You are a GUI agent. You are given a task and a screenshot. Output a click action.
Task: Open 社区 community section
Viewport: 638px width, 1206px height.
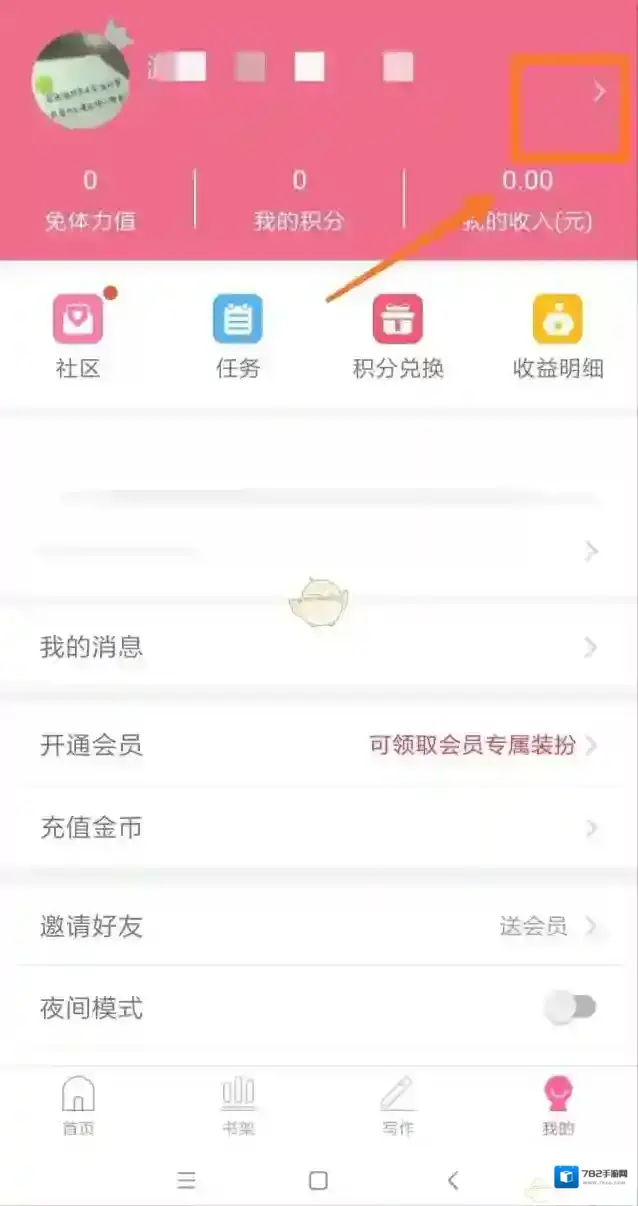click(78, 337)
